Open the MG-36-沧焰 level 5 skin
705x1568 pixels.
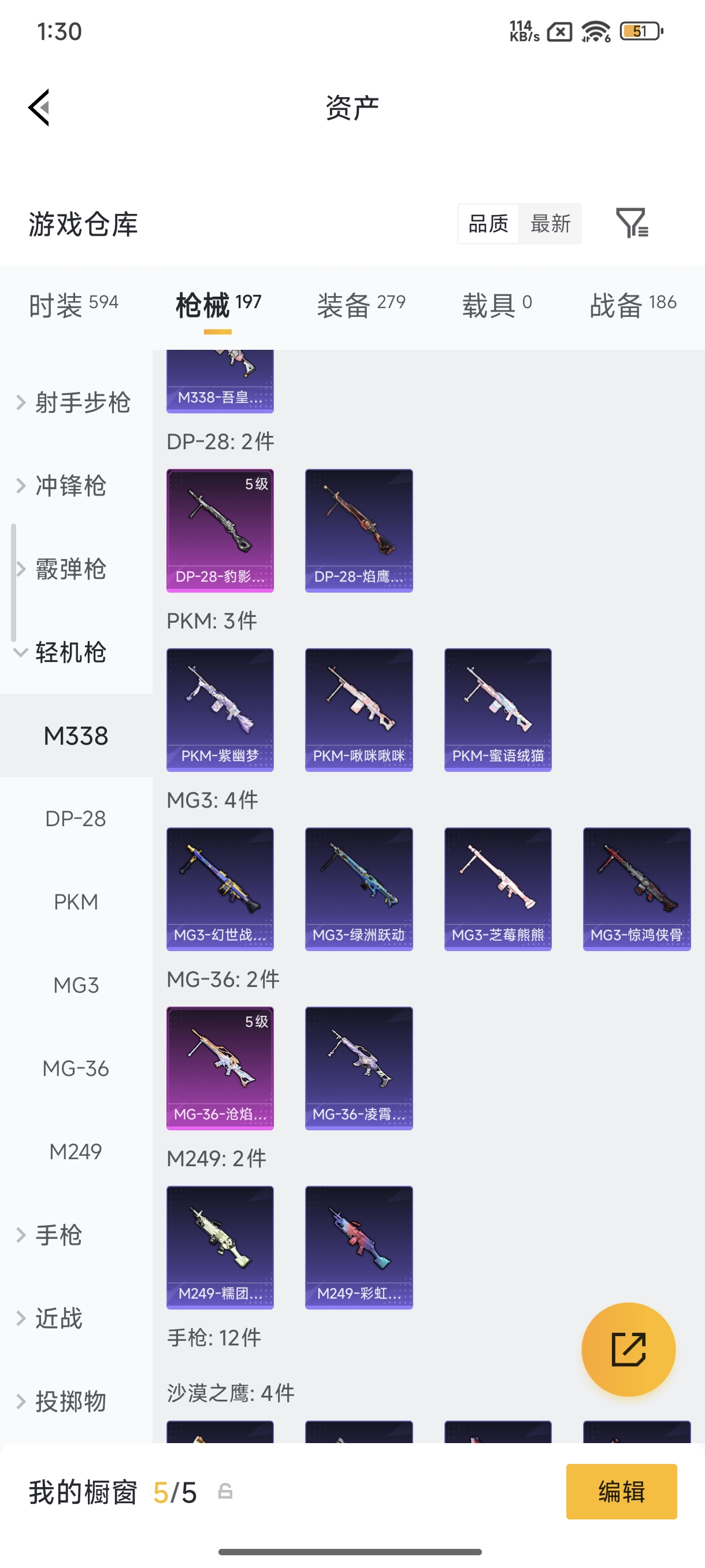click(x=220, y=1068)
